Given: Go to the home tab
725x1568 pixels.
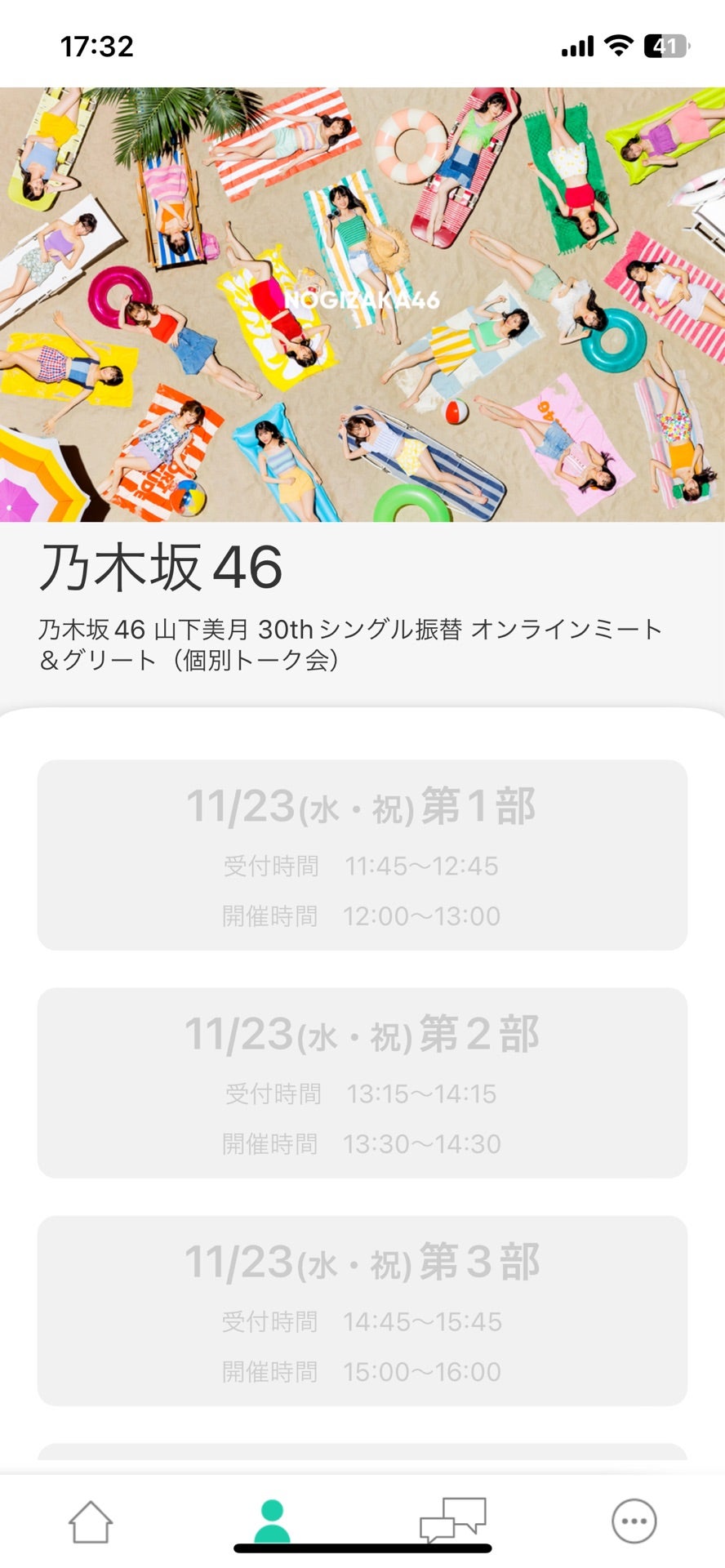Looking at the screenshot, I should 91,1521.
